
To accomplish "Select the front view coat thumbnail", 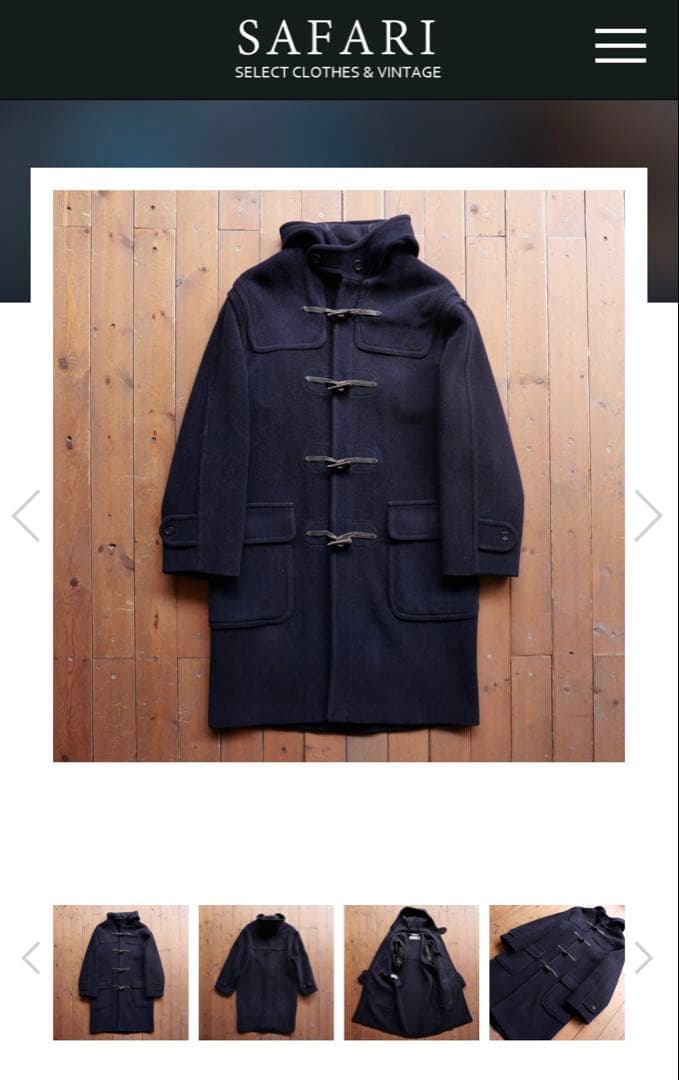I will pyautogui.click(x=121, y=972).
